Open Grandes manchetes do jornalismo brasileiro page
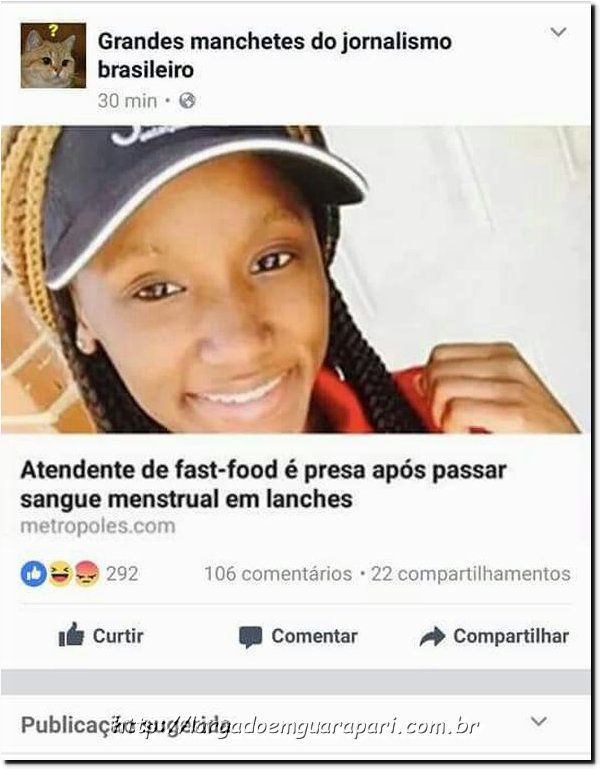This screenshot has width=600, height=769. (274, 55)
